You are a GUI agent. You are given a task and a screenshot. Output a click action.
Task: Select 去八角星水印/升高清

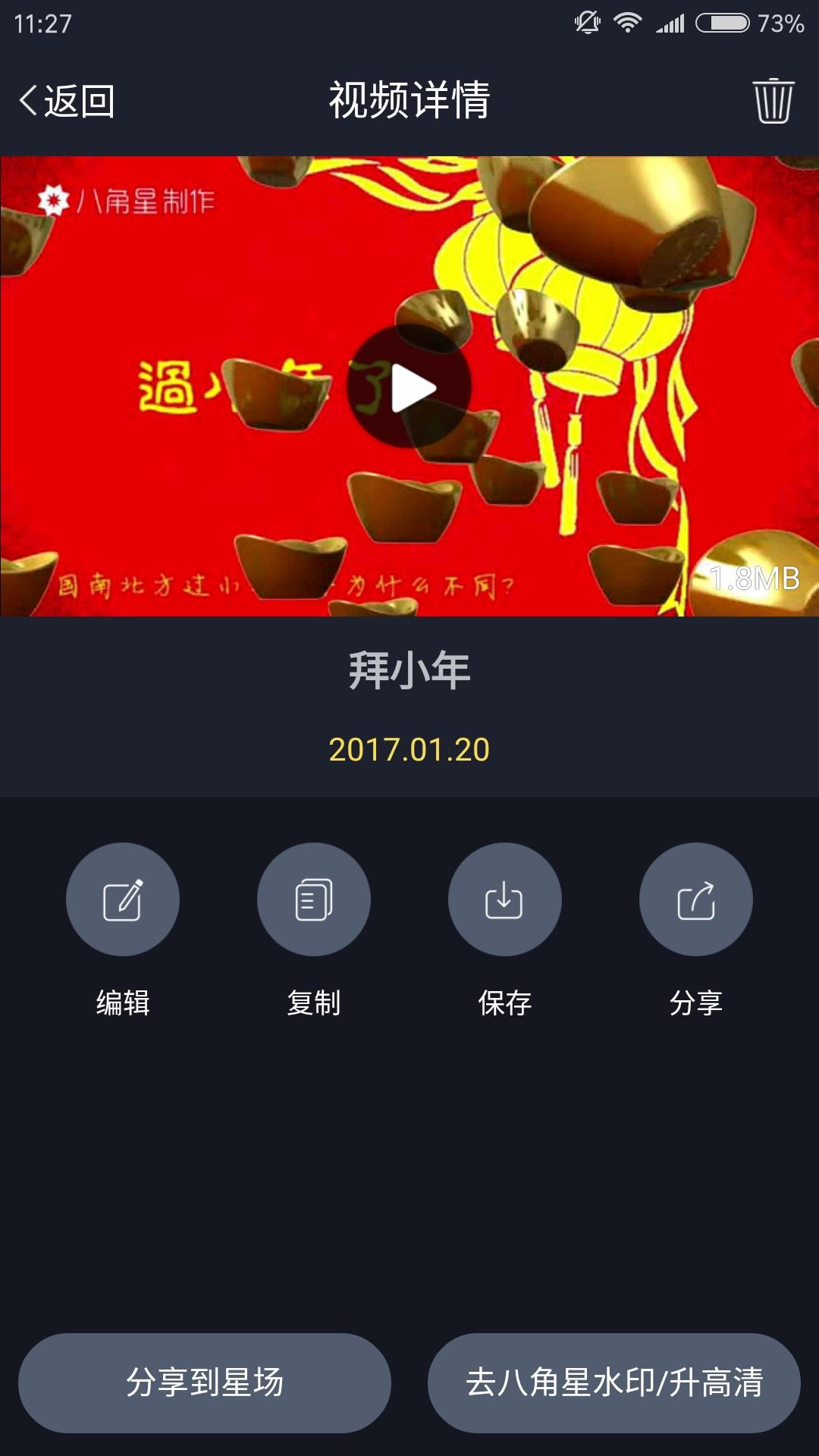tap(614, 1382)
